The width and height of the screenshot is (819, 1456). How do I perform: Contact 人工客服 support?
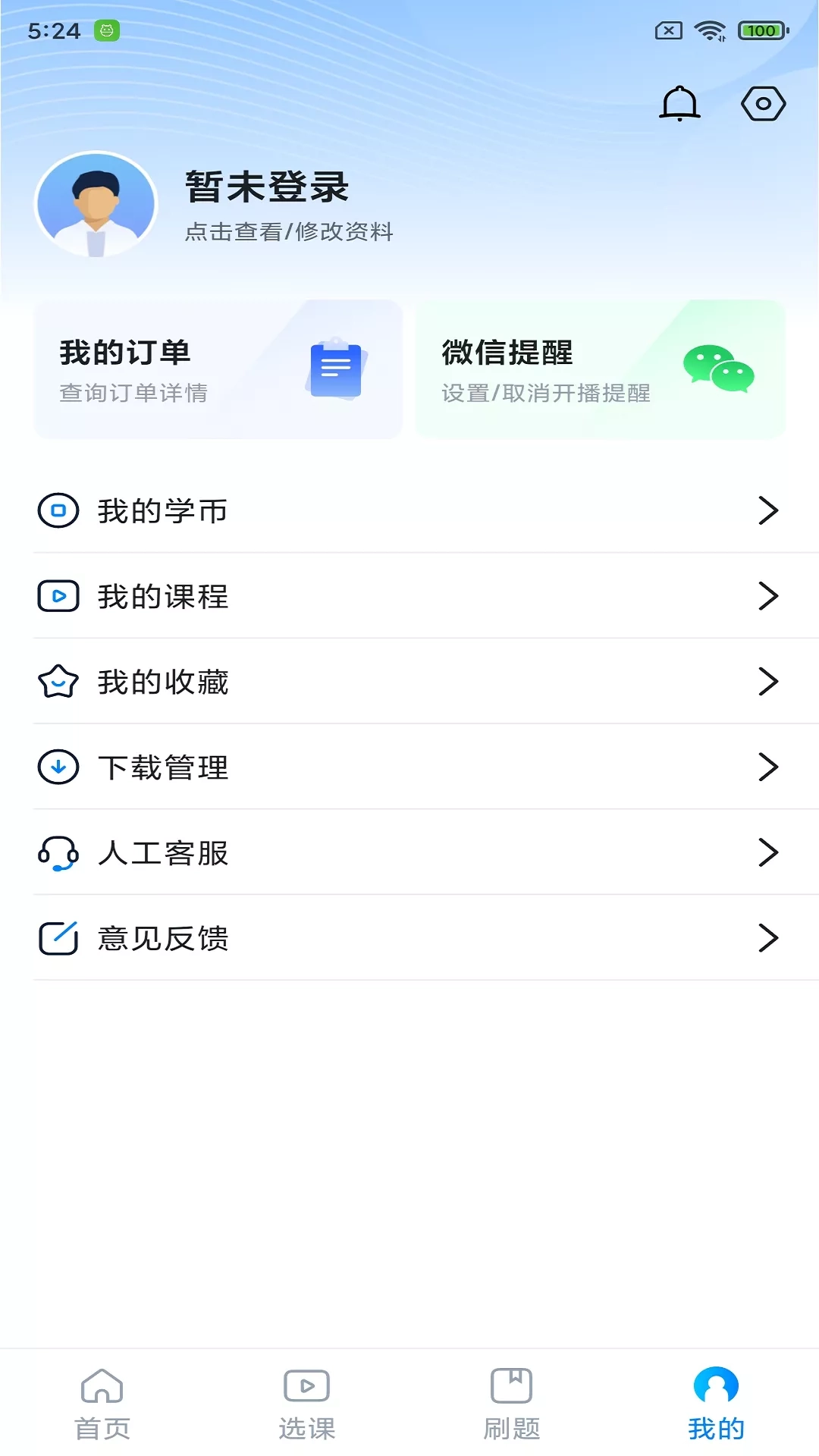409,853
